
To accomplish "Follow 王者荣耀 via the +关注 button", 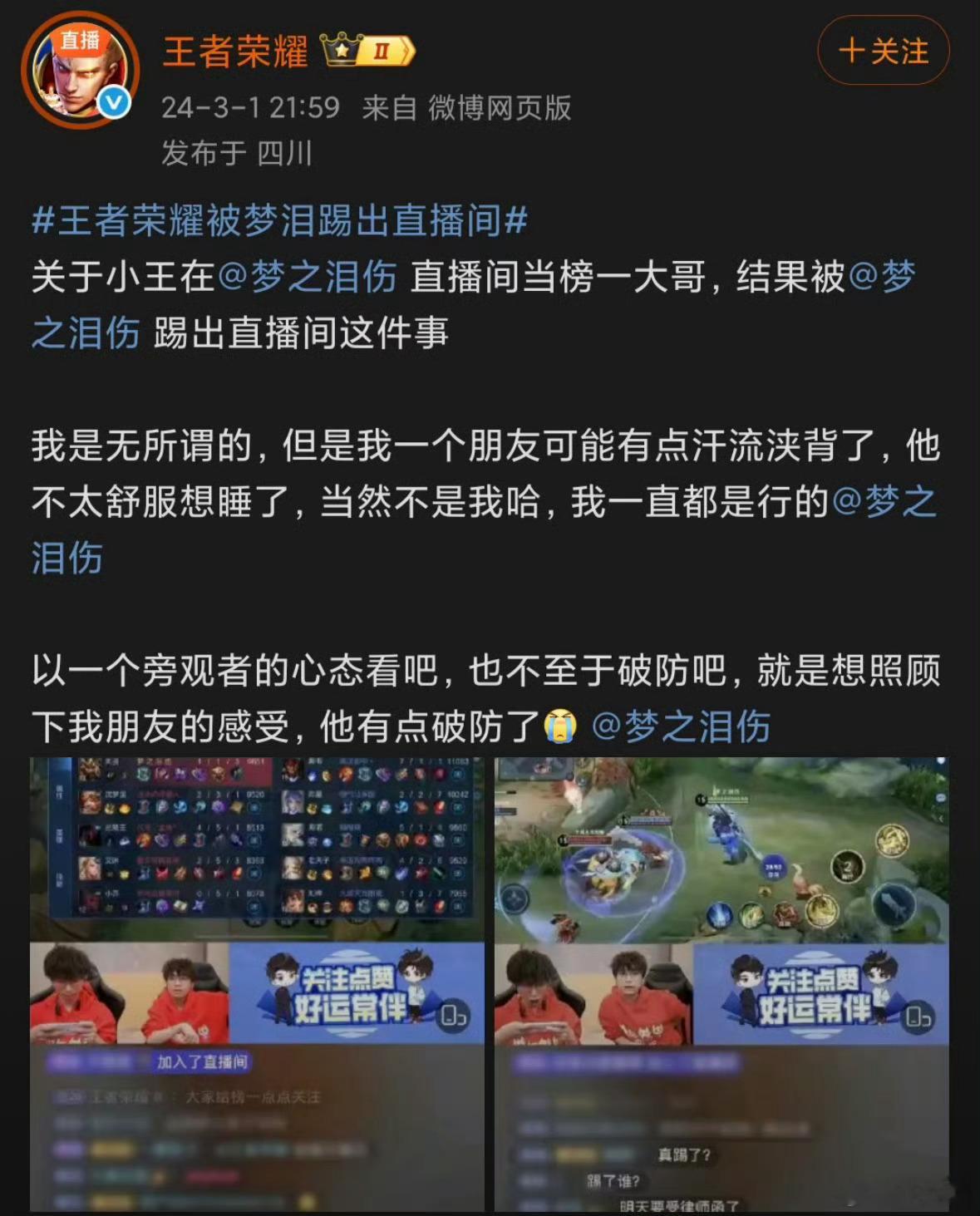I will tap(884, 50).
